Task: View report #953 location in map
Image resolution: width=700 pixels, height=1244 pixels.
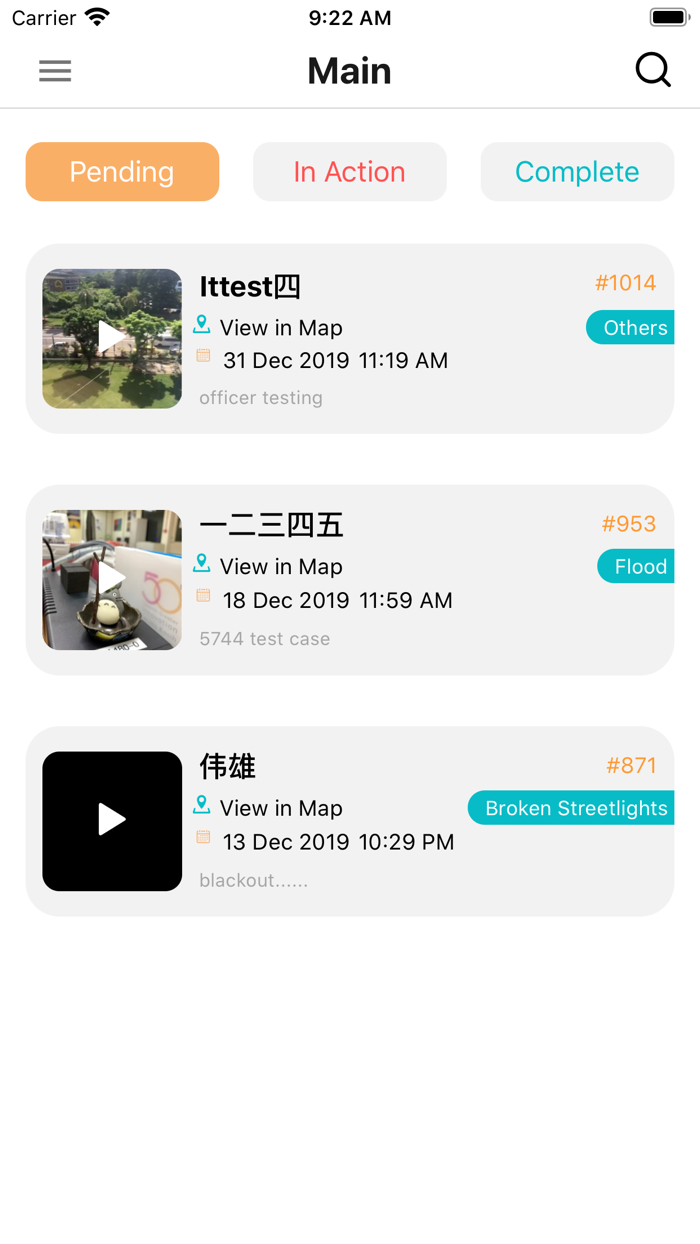Action: [280, 566]
